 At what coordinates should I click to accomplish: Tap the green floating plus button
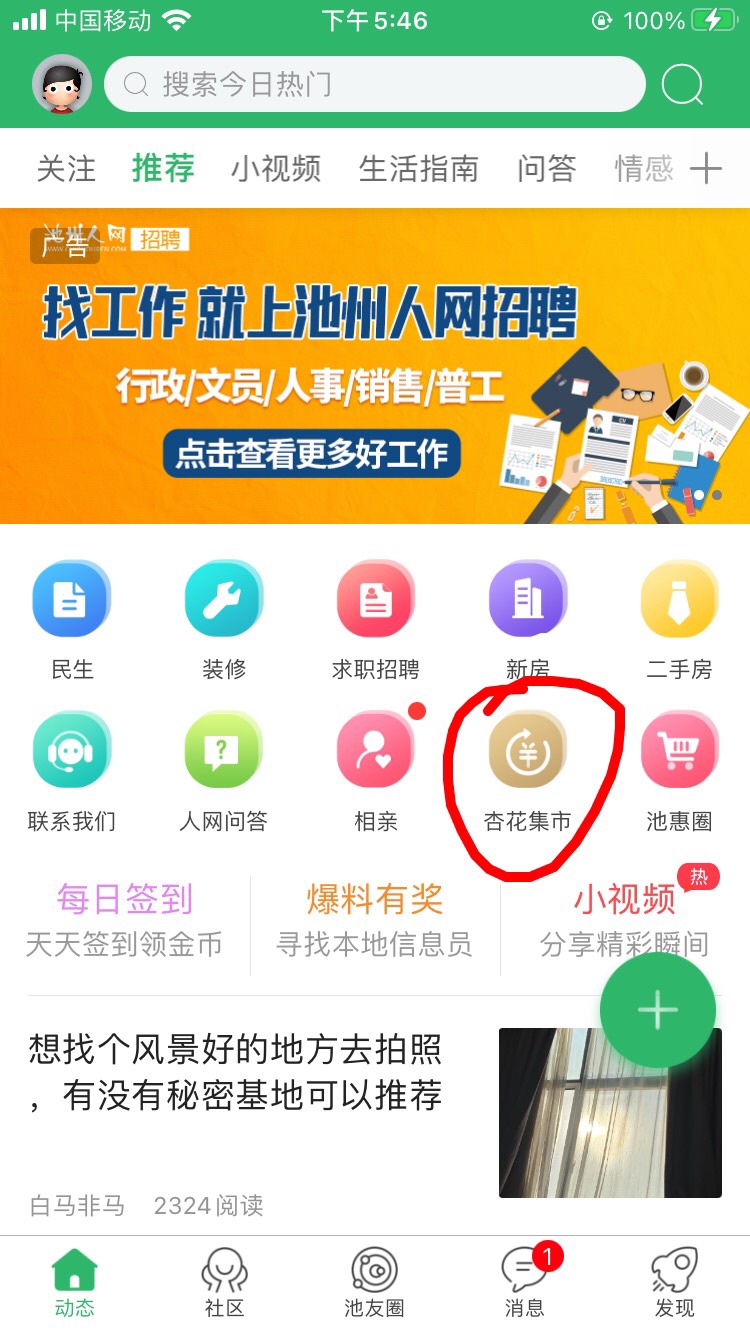click(x=657, y=1011)
